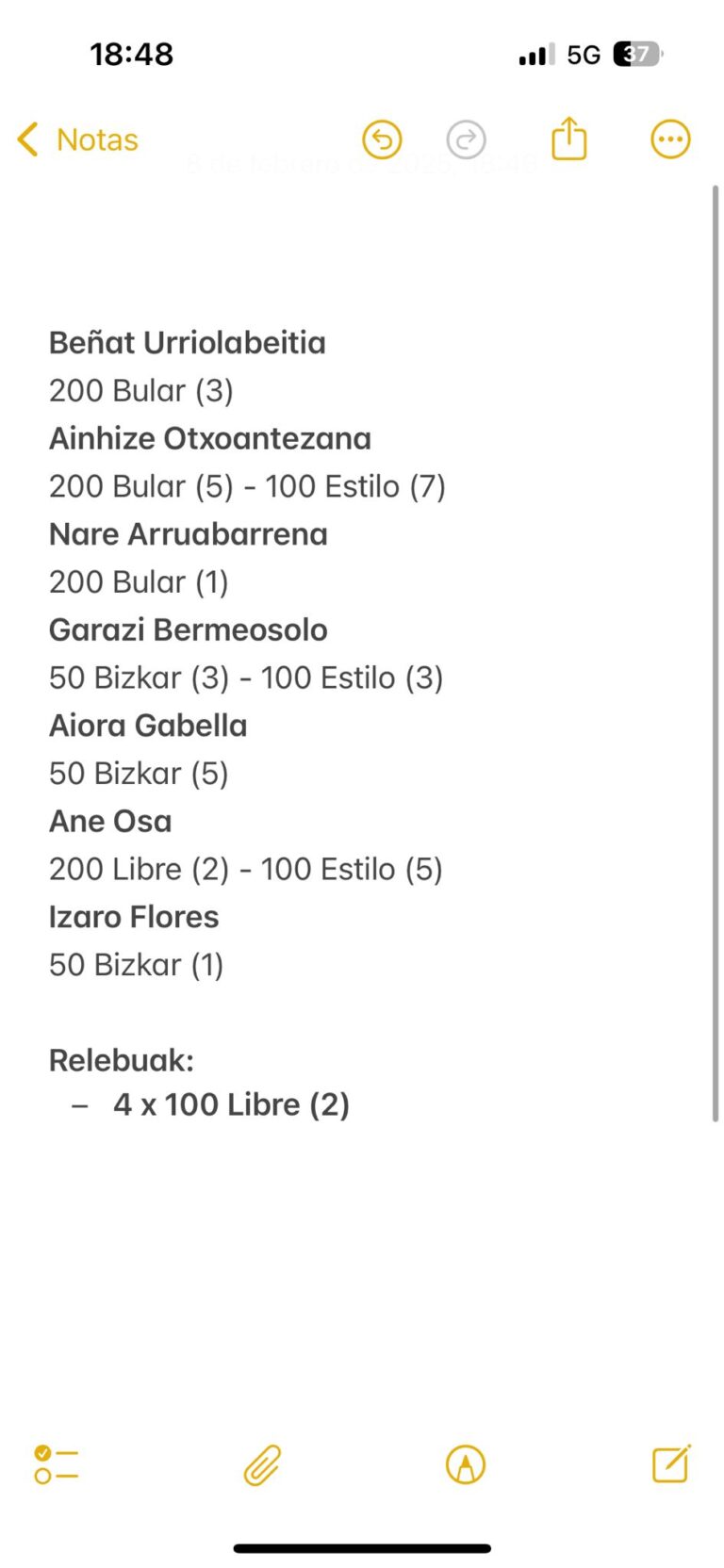Redo the last undone edit
The height and width of the screenshot is (1568, 724).
pyautogui.click(x=466, y=139)
